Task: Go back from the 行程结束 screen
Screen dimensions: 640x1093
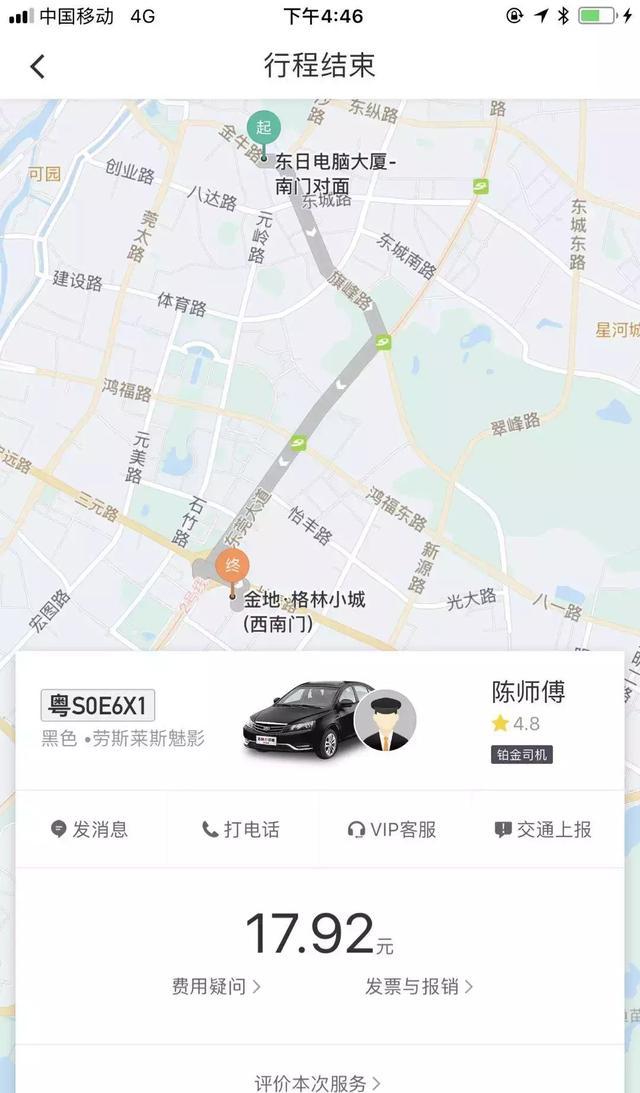Action: point(38,67)
